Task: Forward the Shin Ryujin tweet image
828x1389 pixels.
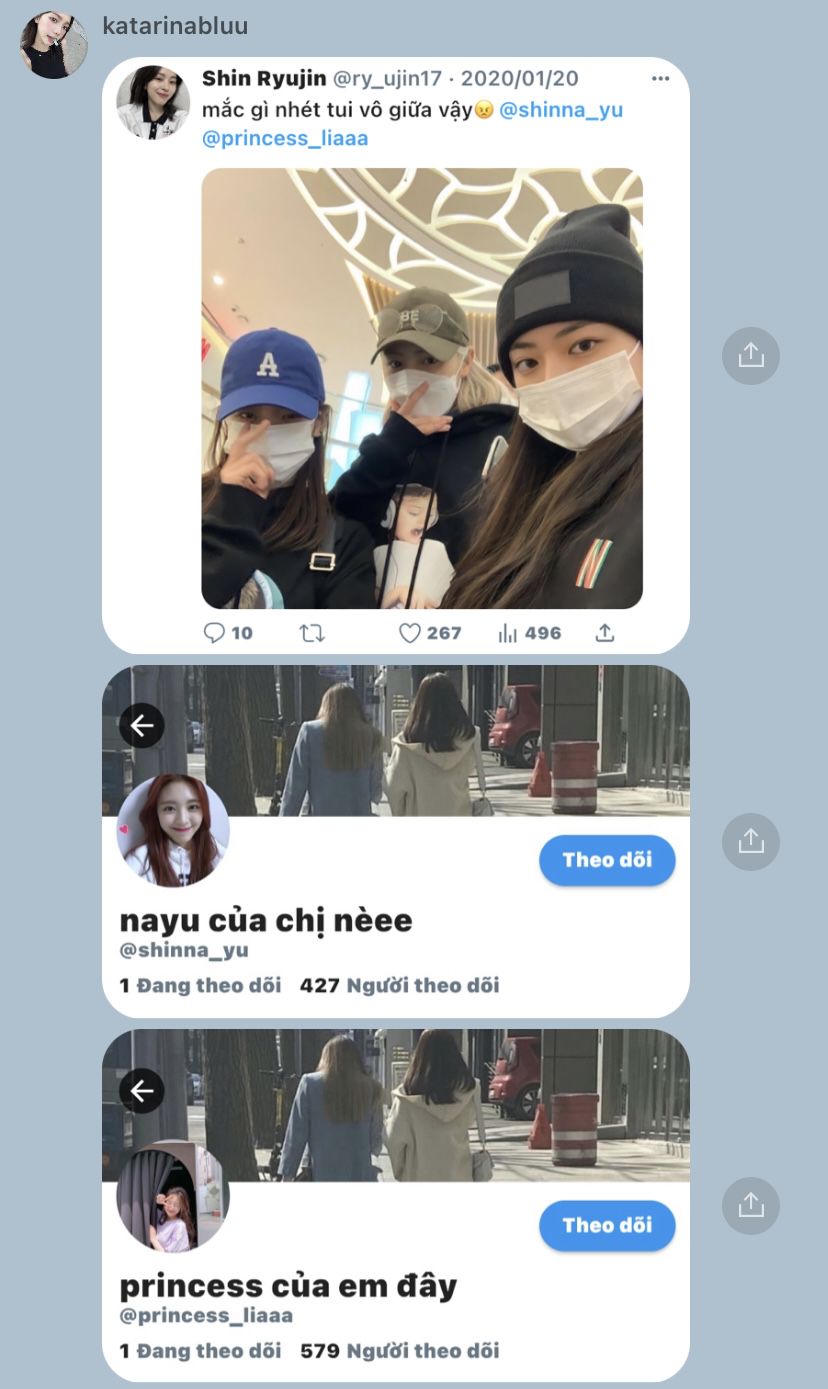Action: pyautogui.click(x=751, y=356)
